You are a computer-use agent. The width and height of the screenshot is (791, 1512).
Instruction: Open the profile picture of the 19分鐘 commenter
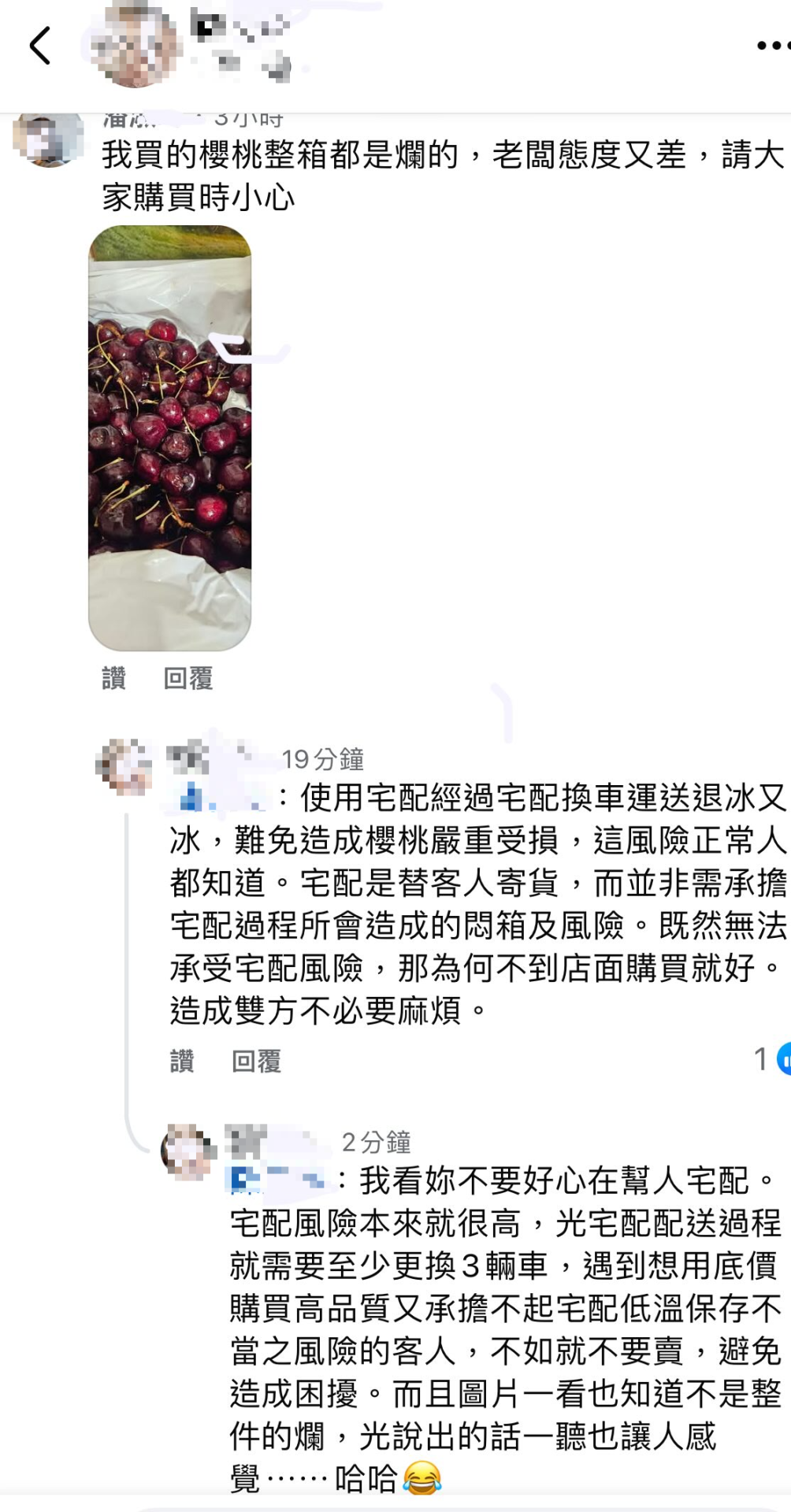click(x=124, y=766)
